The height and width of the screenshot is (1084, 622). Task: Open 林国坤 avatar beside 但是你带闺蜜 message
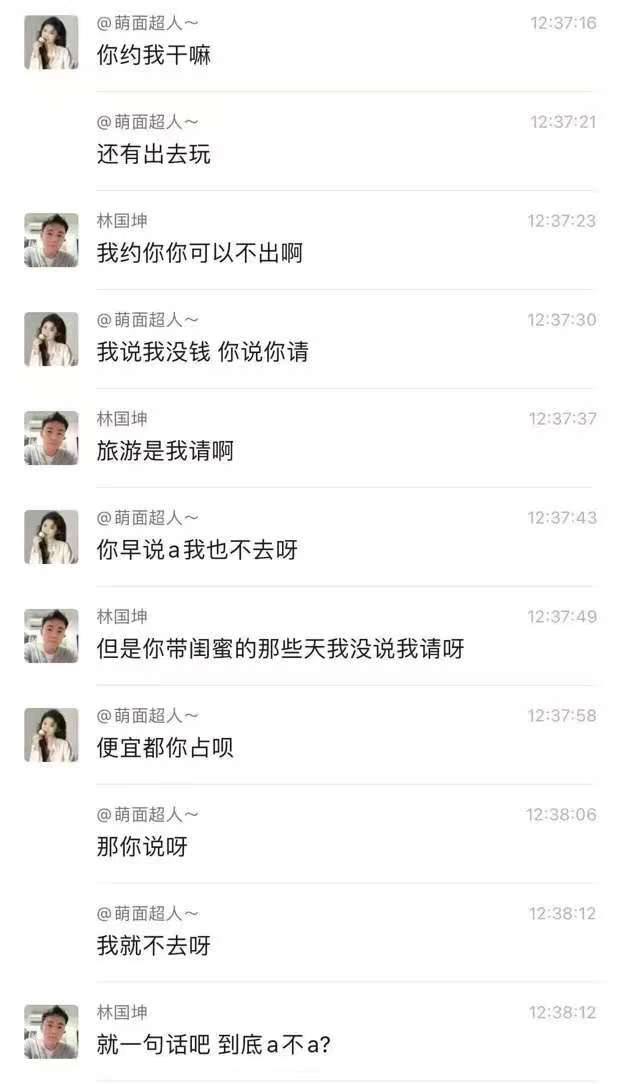point(51,636)
